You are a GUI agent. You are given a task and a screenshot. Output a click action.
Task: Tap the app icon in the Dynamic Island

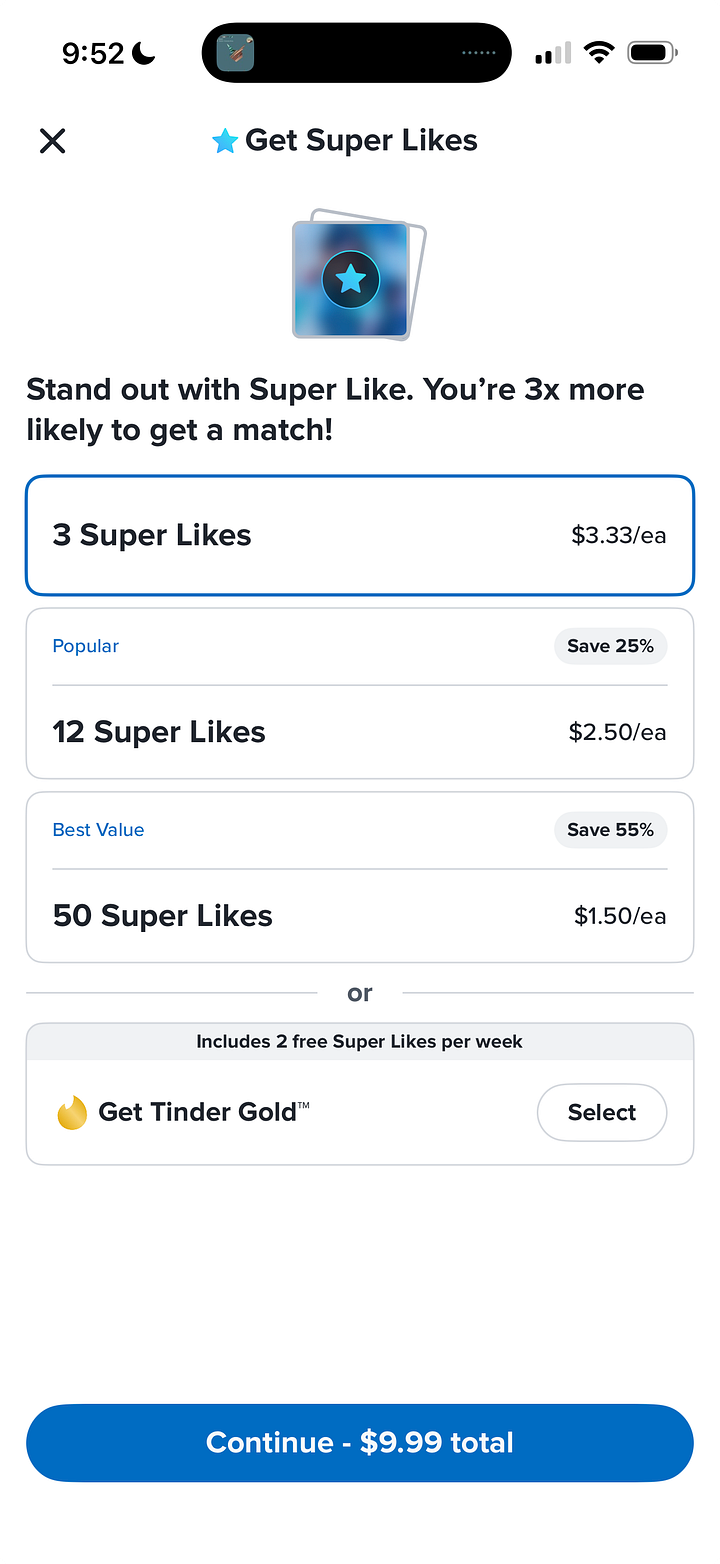click(x=233, y=52)
